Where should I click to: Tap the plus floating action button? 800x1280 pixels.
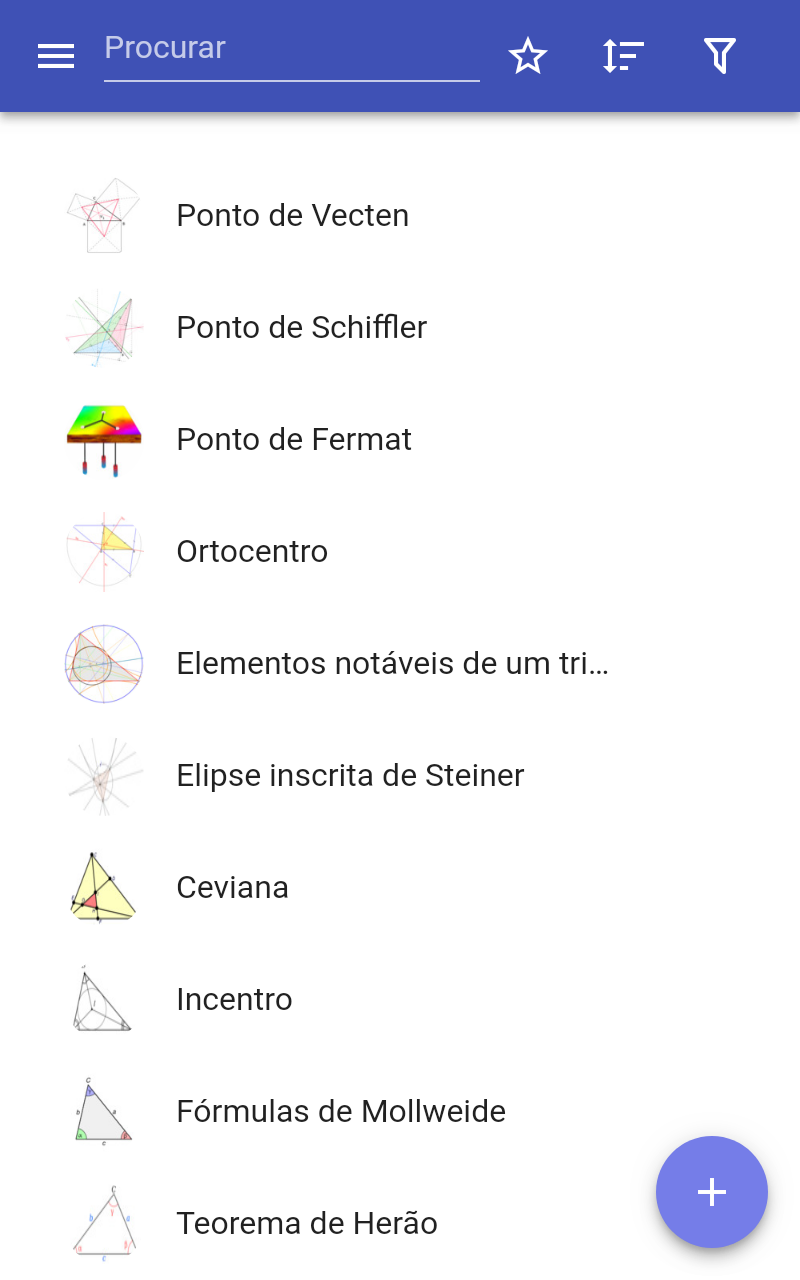(x=712, y=1192)
